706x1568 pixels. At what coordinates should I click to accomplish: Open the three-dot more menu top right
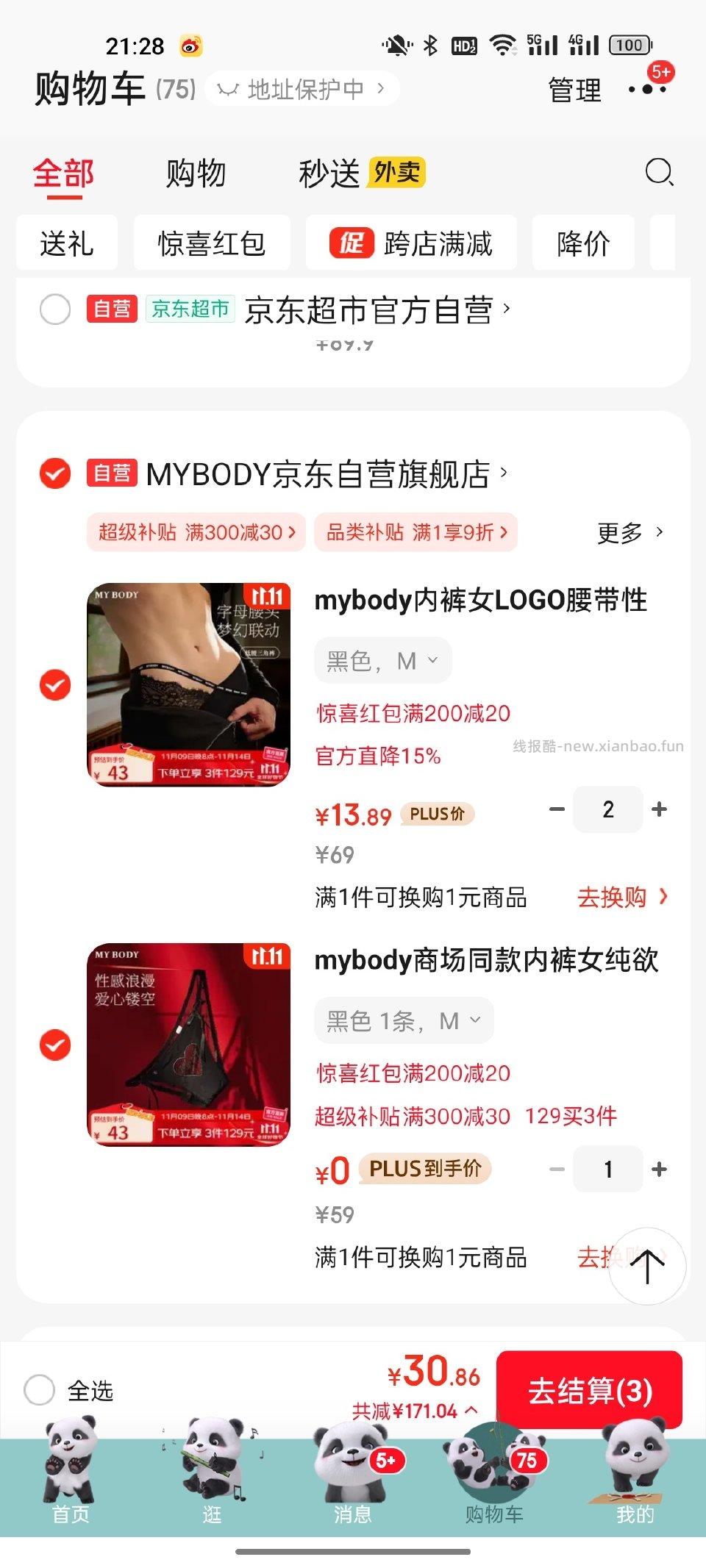click(x=647, y=90)
